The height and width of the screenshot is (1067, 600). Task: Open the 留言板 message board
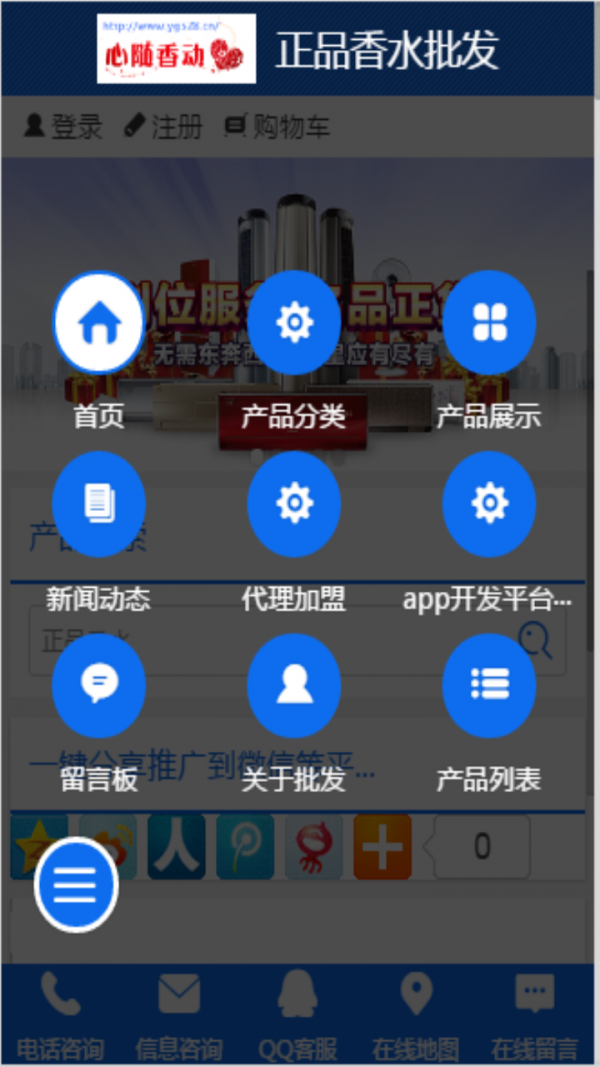click(x=99, y=685)
